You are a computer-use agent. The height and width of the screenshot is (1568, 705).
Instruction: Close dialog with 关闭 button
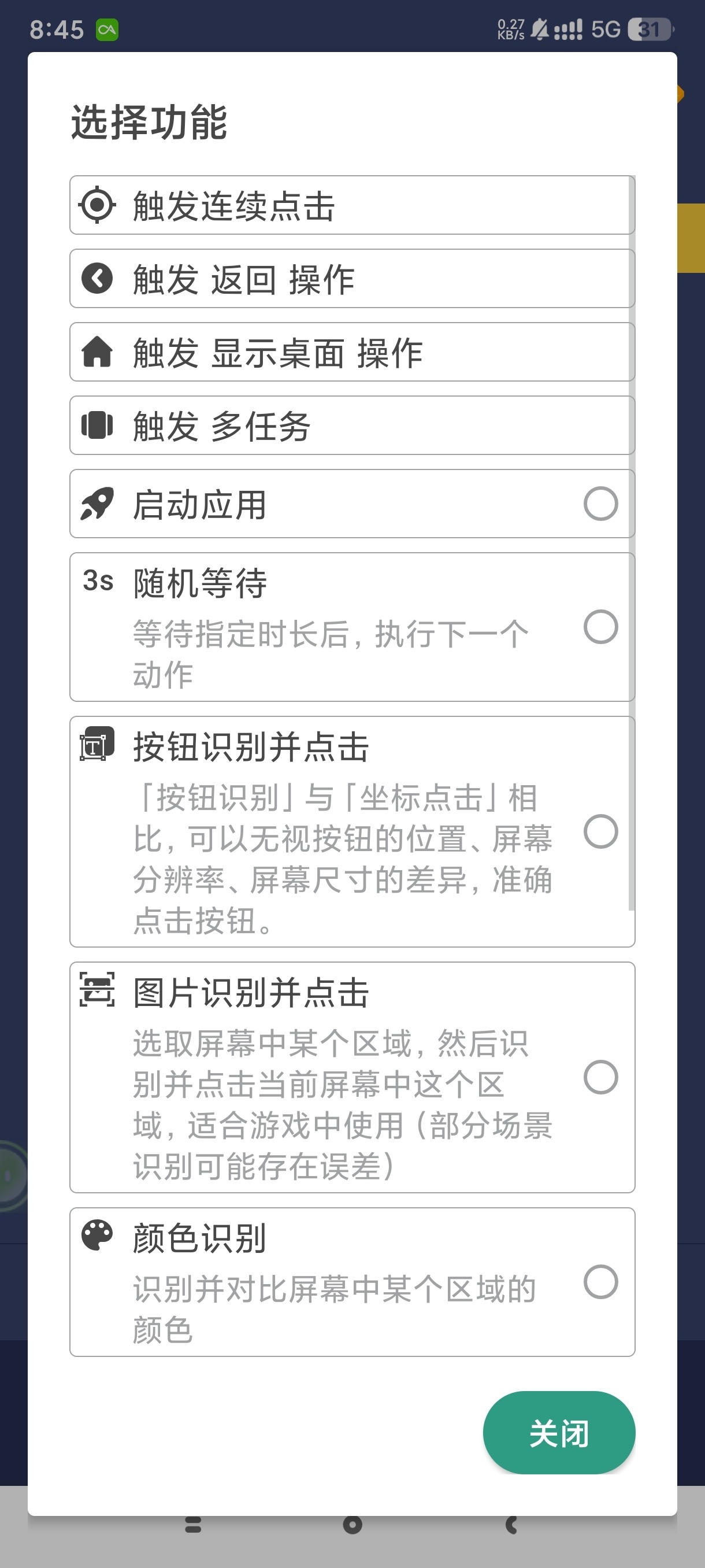tap(558, 1432)
